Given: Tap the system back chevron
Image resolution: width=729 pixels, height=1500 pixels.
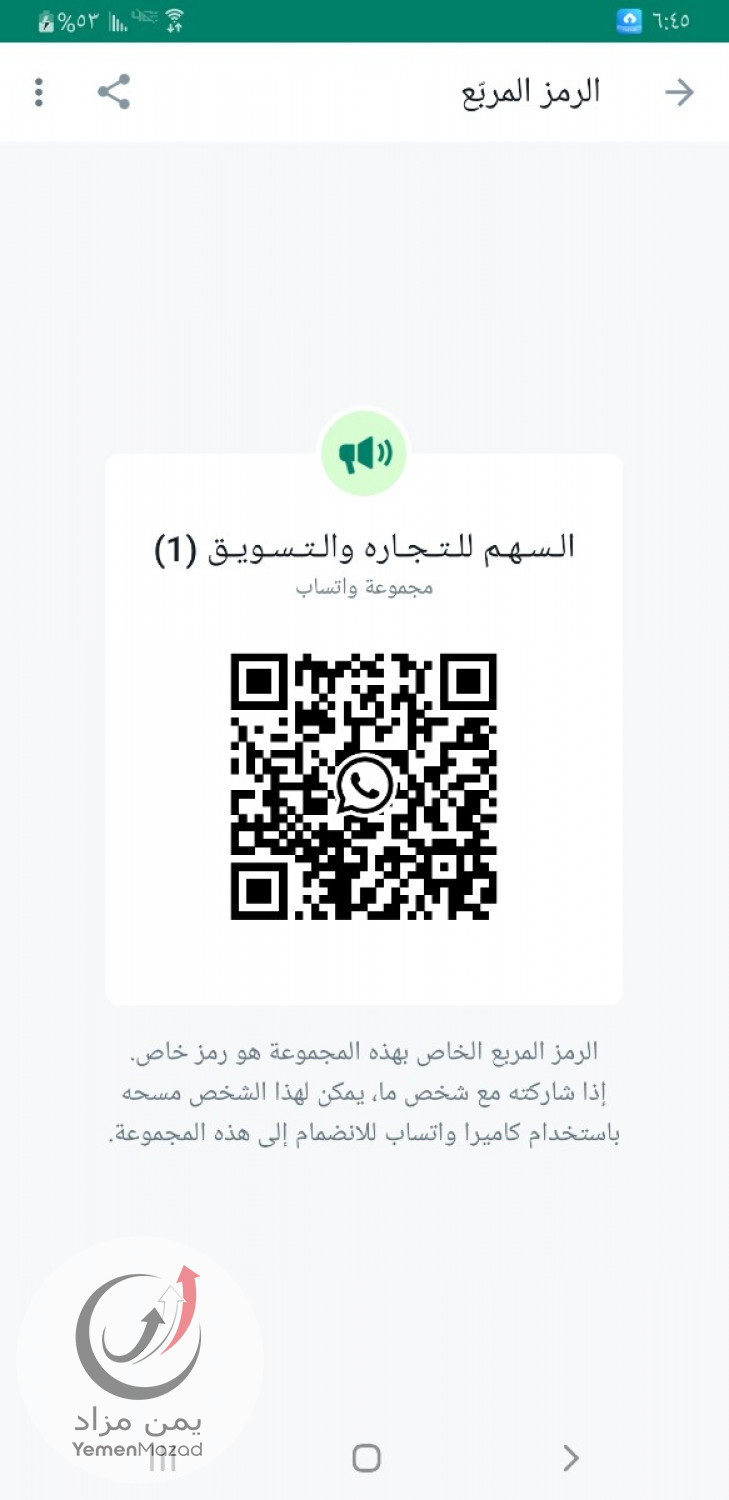Looking at the screenshot, I should click(571, 1457).
